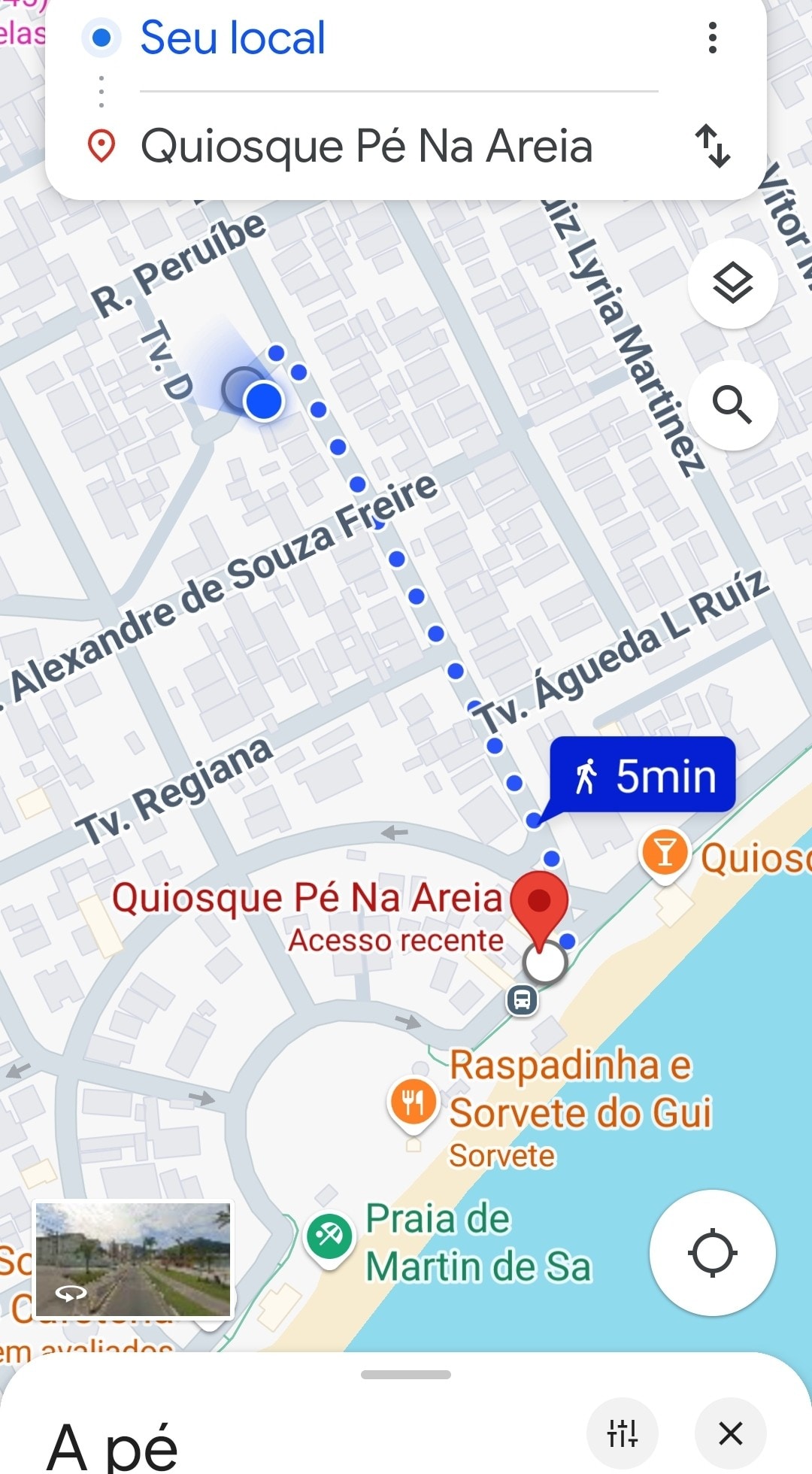Tap the bus stop icon near the destination
Viewport: 812px width, 1474px height.
point(522,1000)
